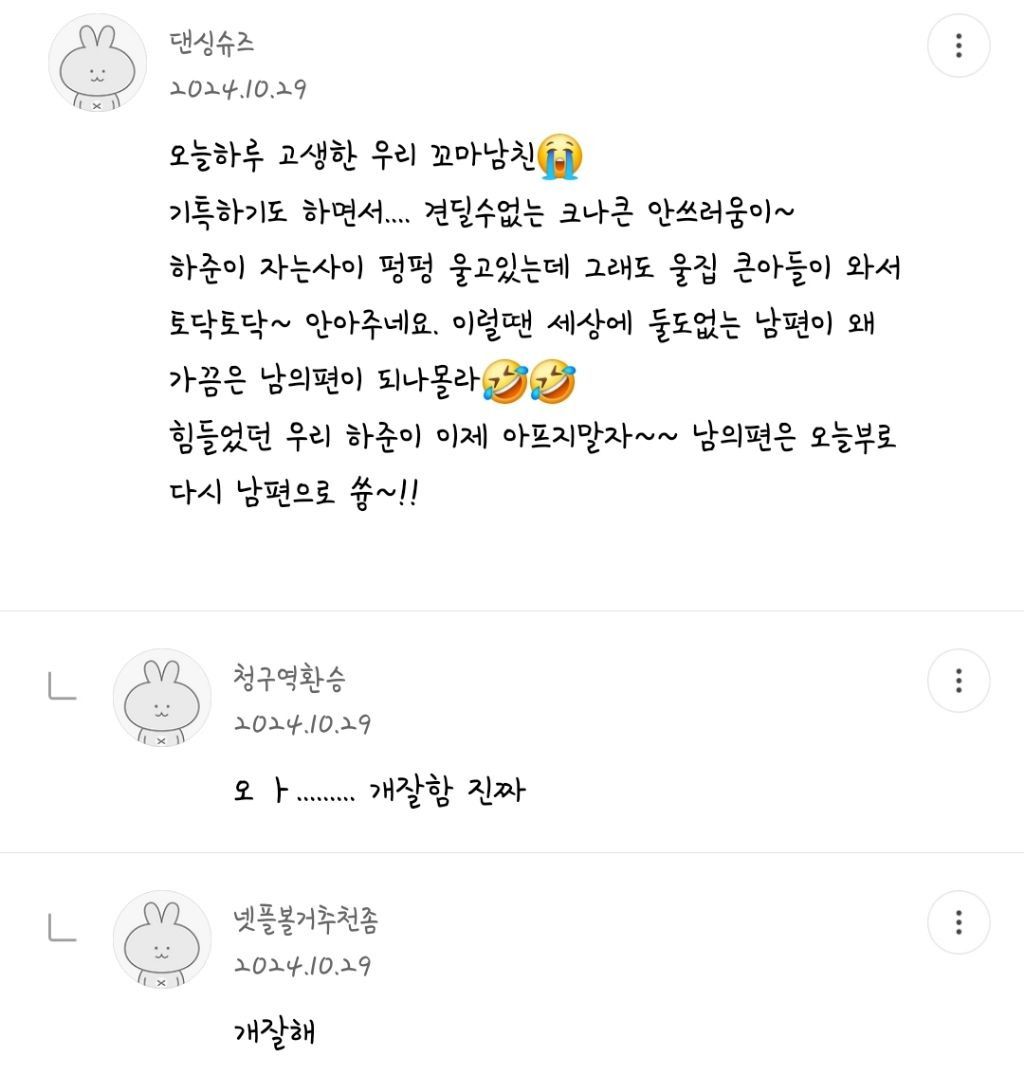Open the 청구역환승 username
1024x1092 pixels.
pos(289,678)
